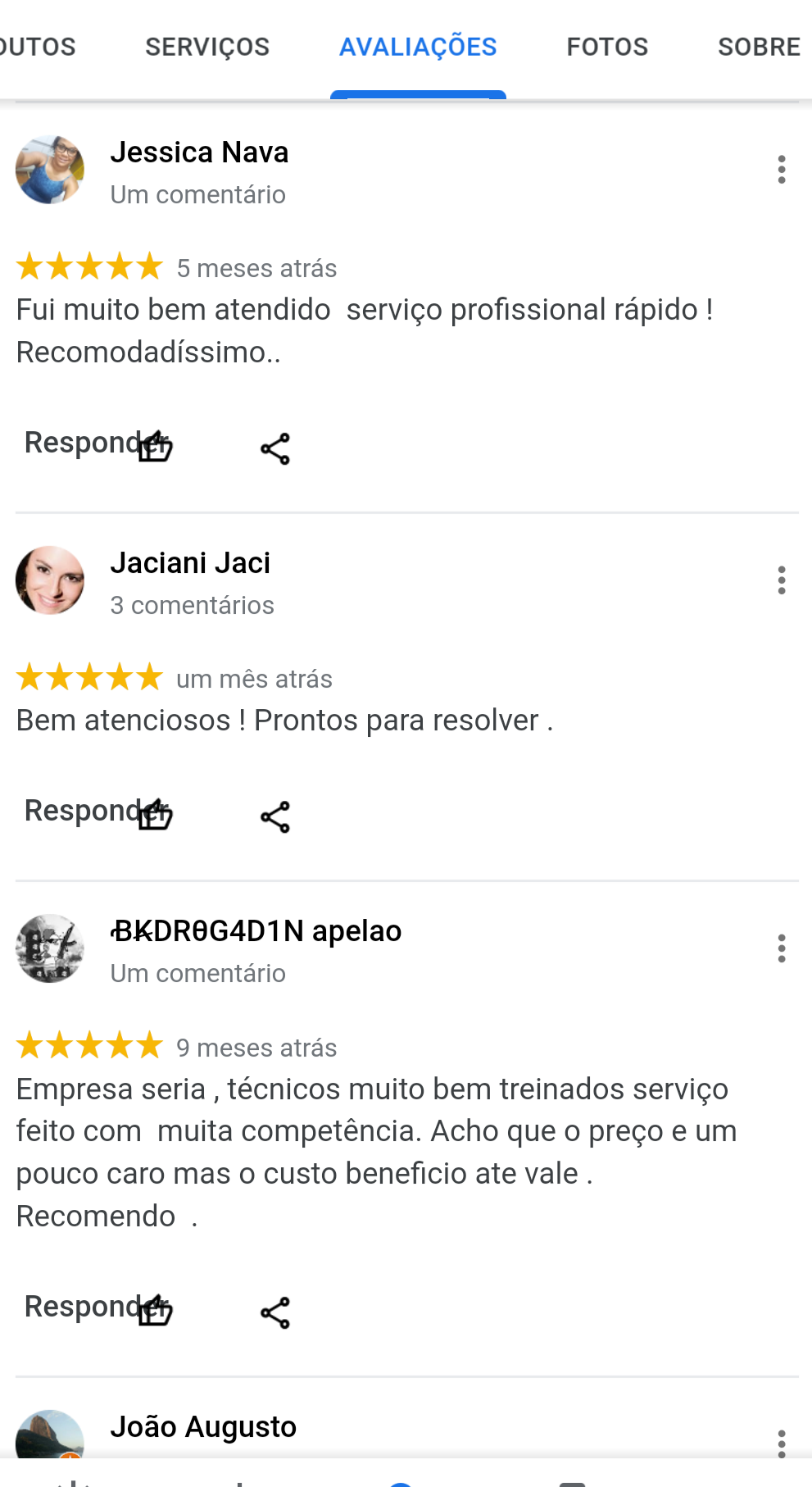The width and height of the screenshot is (812, 1487).
Task: Click the thumbs-up icon on Jaciani Jaci's review
Action: click(156, 815)
